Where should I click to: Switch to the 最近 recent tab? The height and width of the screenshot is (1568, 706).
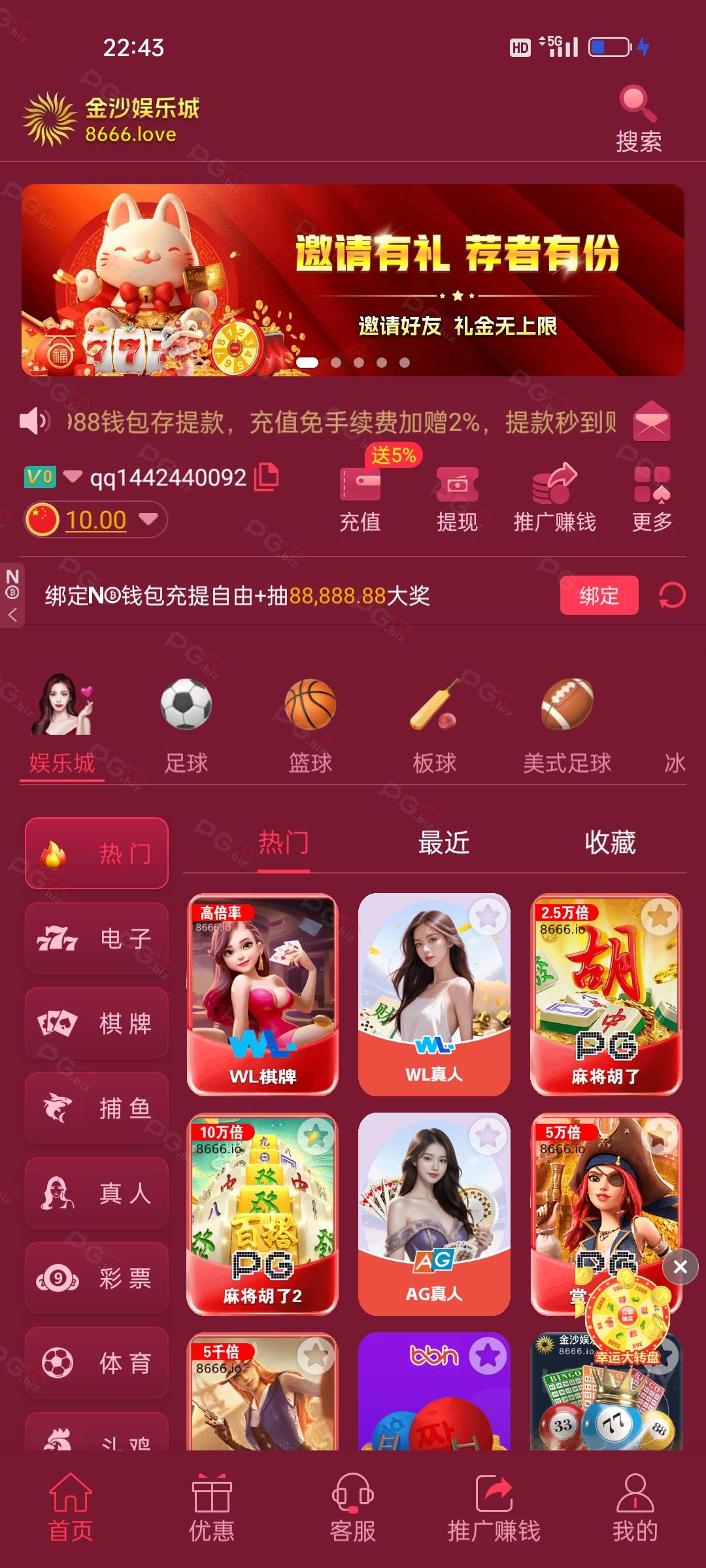pyautogui.click(x=444, y=843)
